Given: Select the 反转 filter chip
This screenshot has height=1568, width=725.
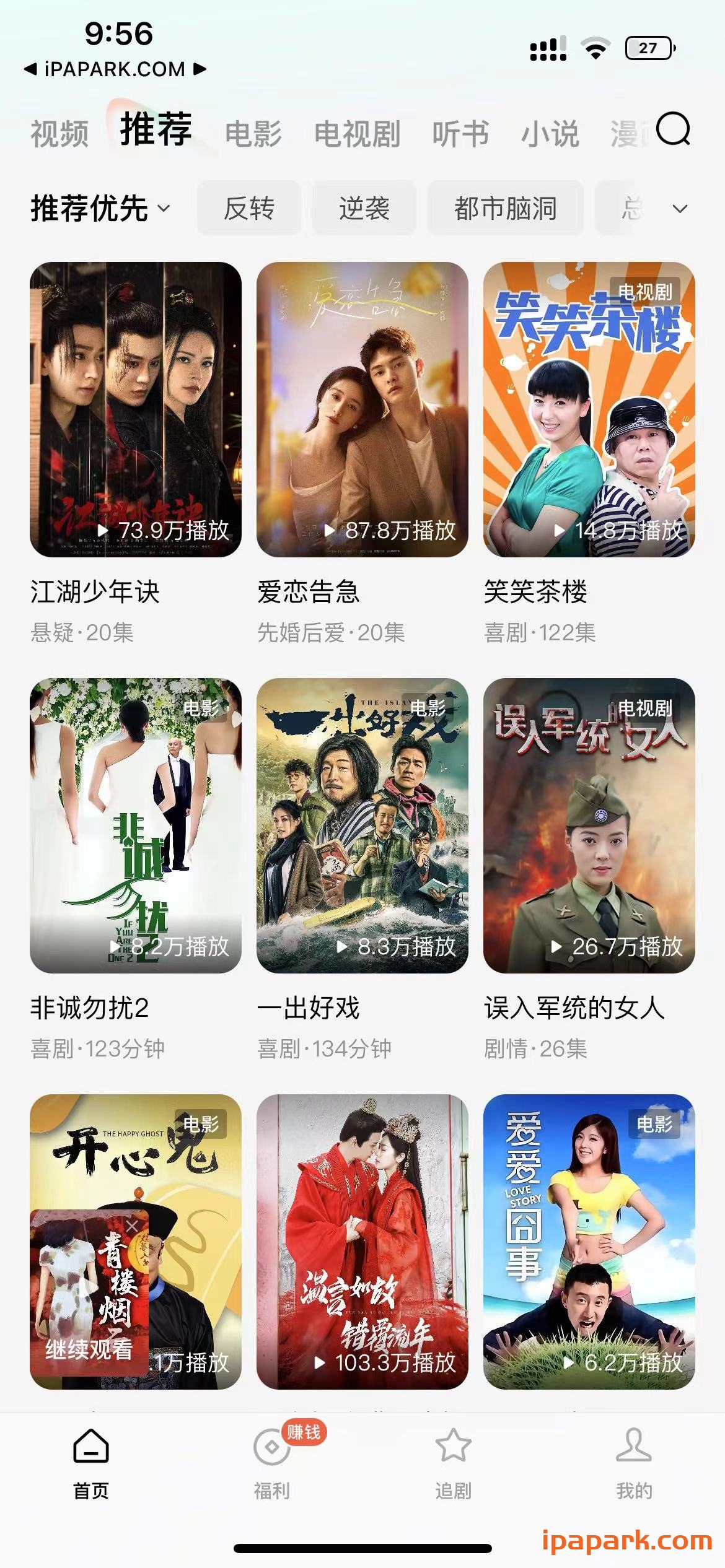Looking at the screenshot, I should pyautogui.click(x=250, y=209).
